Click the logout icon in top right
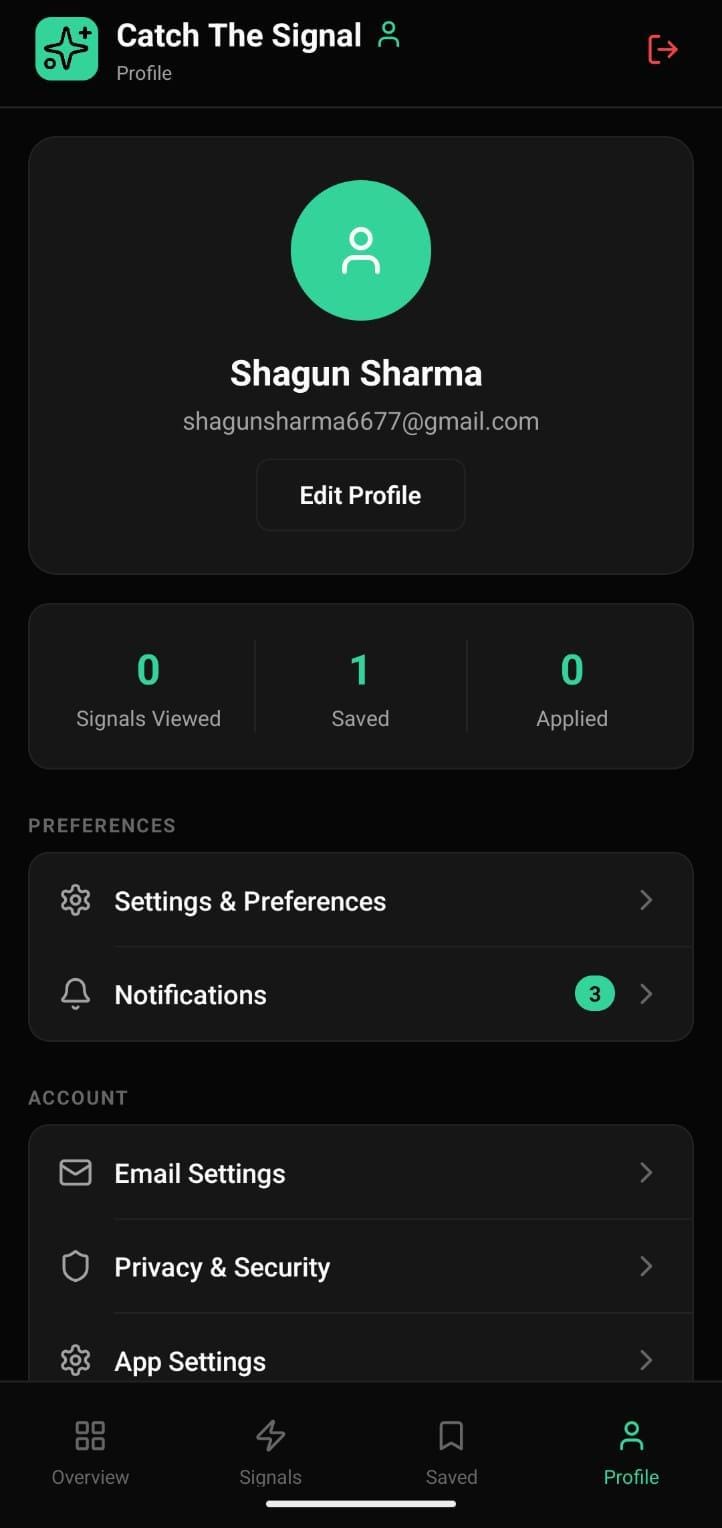722x1528 pixels. click(662, 48)
